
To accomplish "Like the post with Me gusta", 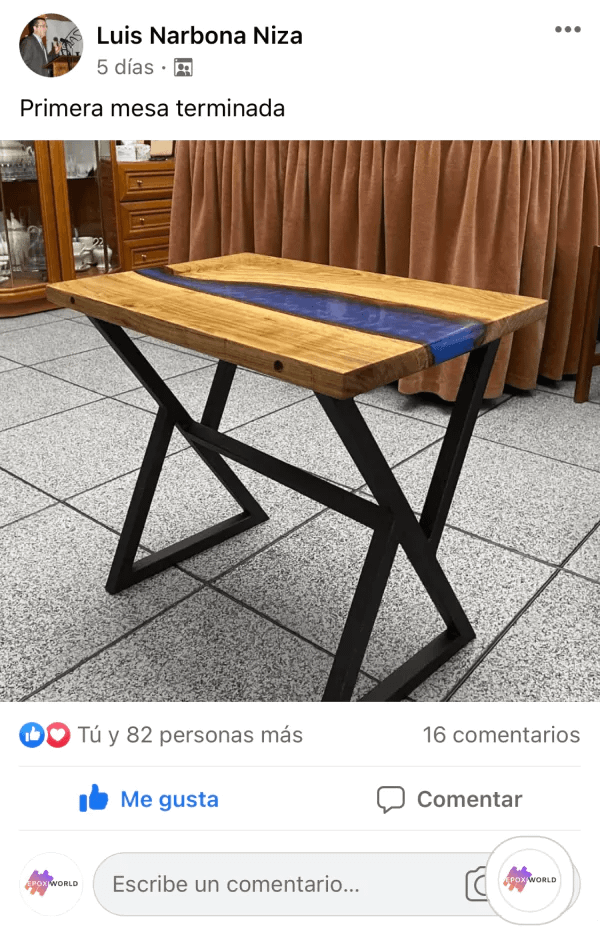I will (148, 799).
